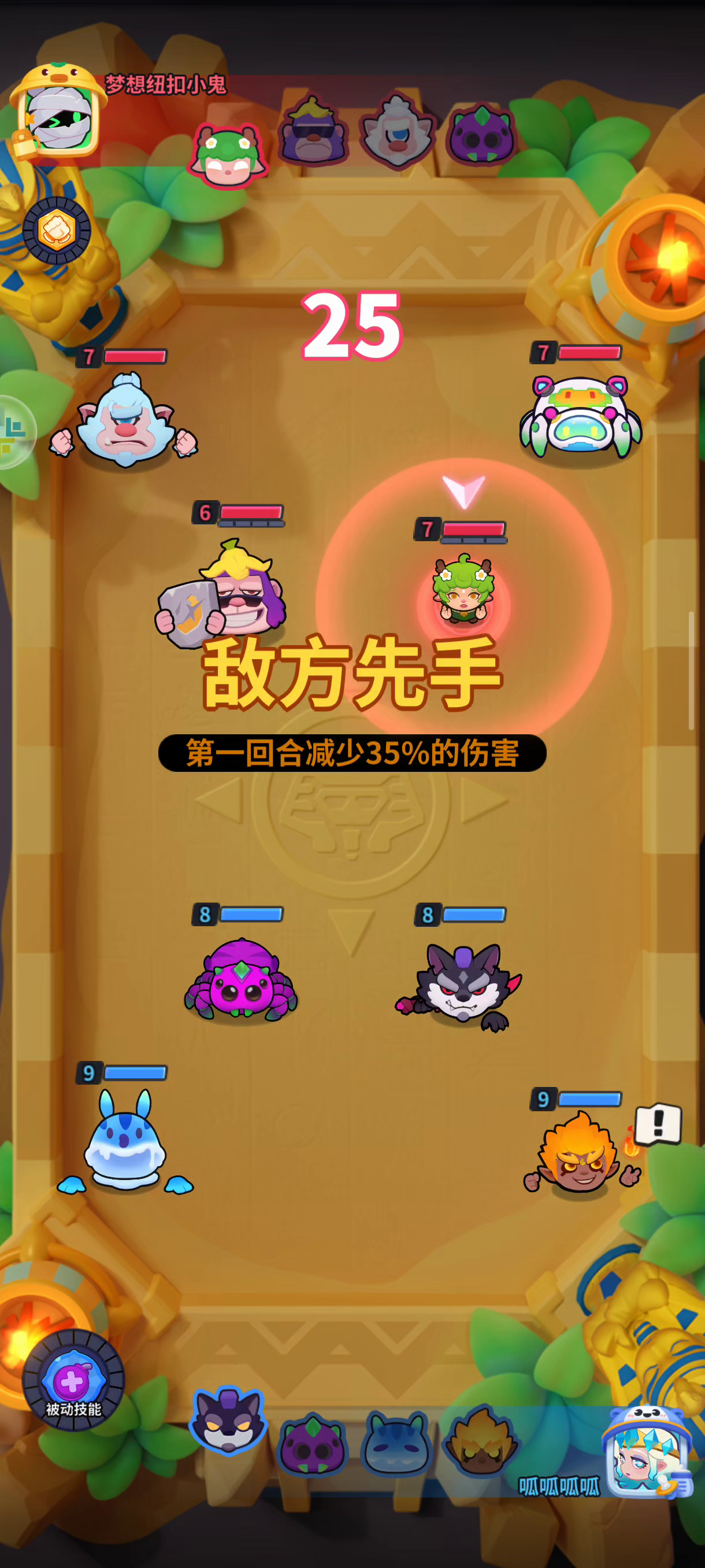
Task: Tap the enemy white robot crab unit
Action: click(580, 416)
